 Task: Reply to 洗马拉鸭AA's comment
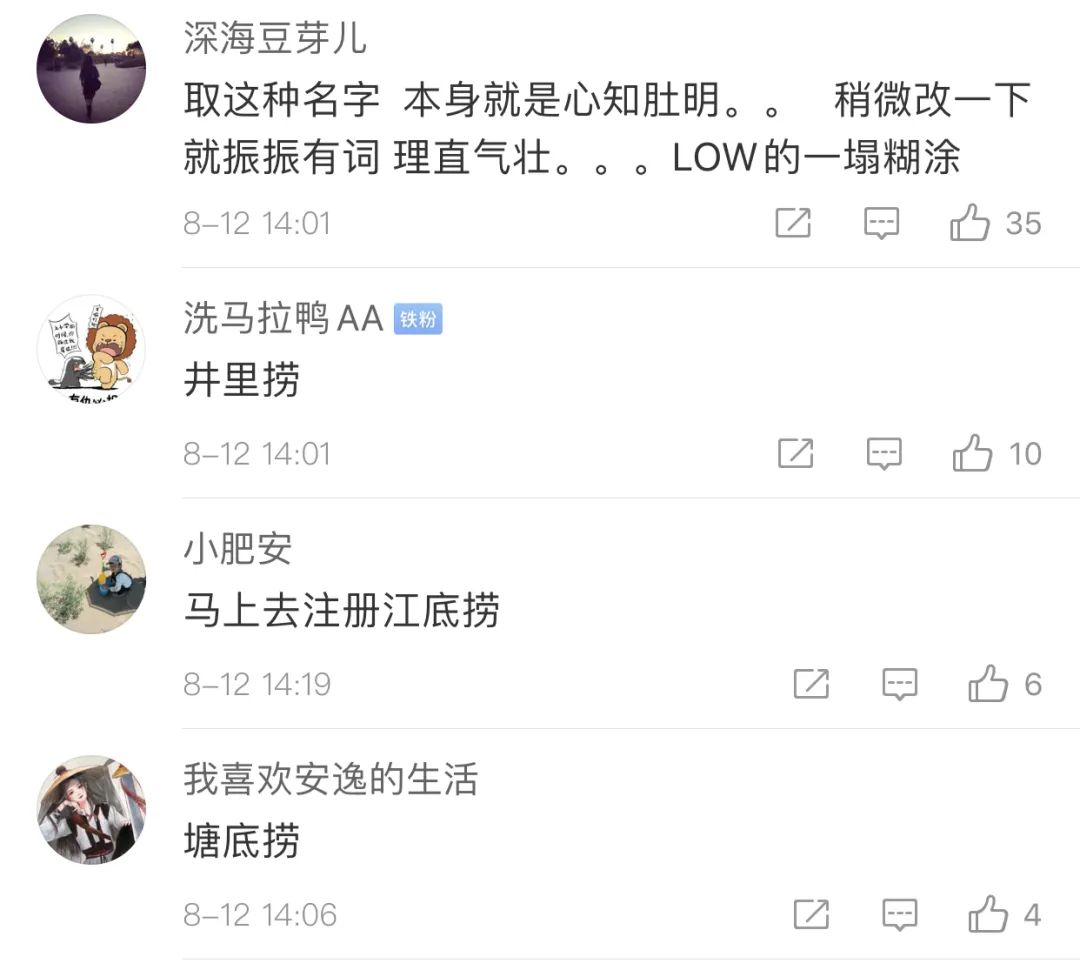tap(884, 454)
